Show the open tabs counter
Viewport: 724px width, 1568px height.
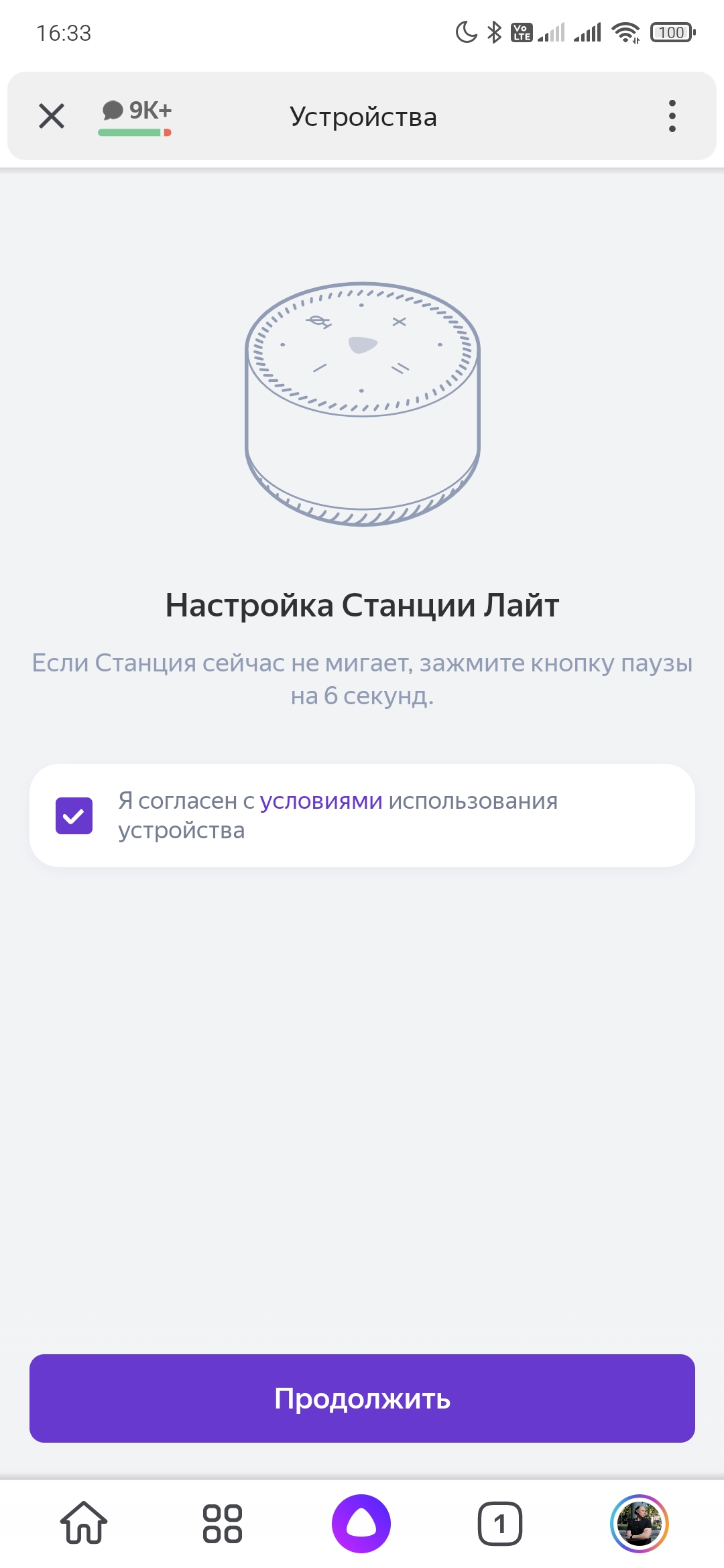[x=499, y=1523]
